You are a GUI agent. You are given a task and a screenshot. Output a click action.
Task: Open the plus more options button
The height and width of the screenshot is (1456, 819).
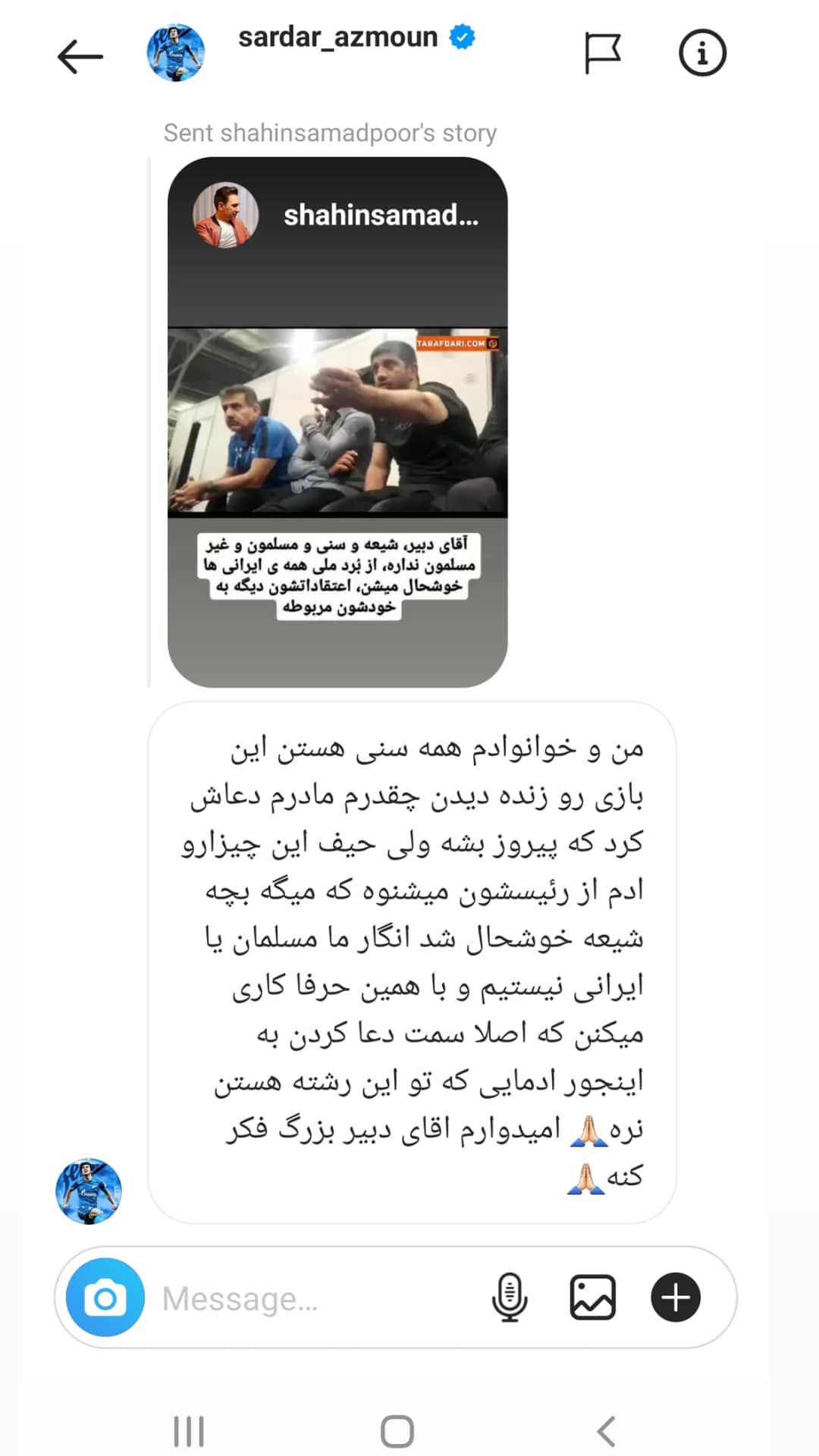click(x=676, y=1298)
